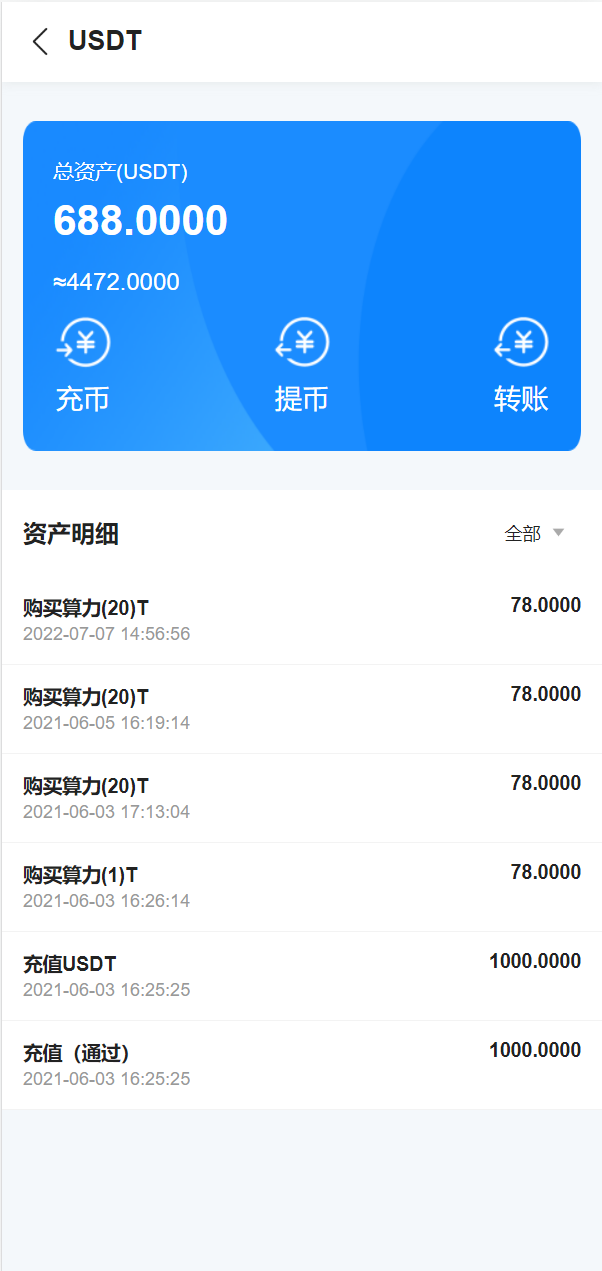Expand the 全部 filter dropdown
The width and height of the screenshot is (602, 1271).
[x=535, y=534]
